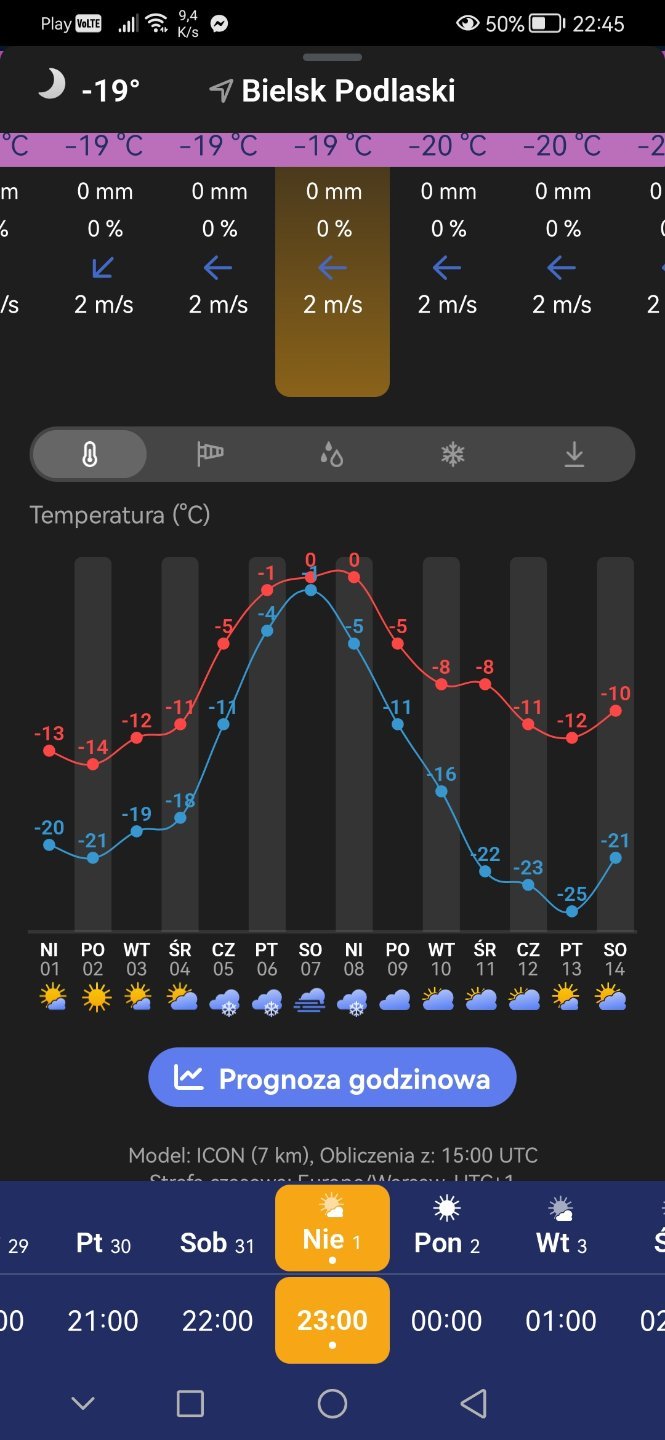Switch chart to wind tab
The width and height of the screenshot is (665, 1440).
(x=210, y=455)
